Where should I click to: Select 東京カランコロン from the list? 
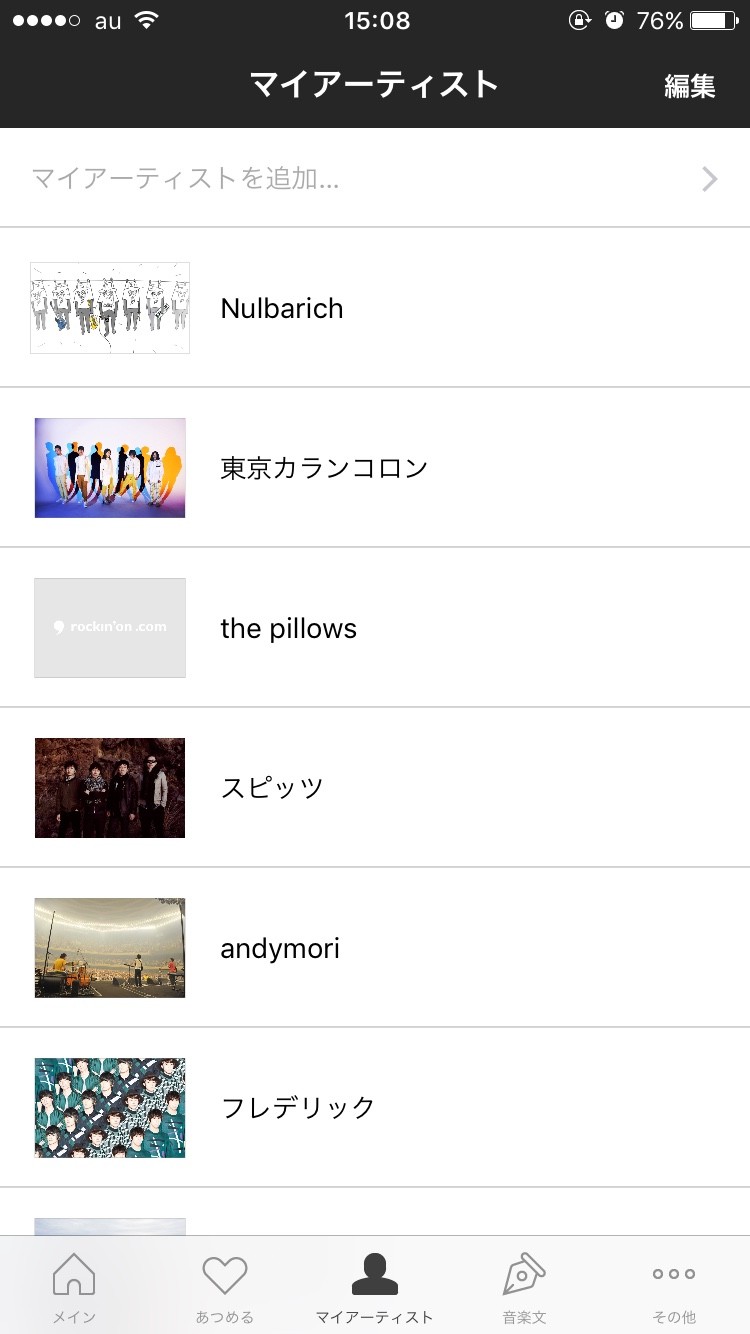point(375,468)
